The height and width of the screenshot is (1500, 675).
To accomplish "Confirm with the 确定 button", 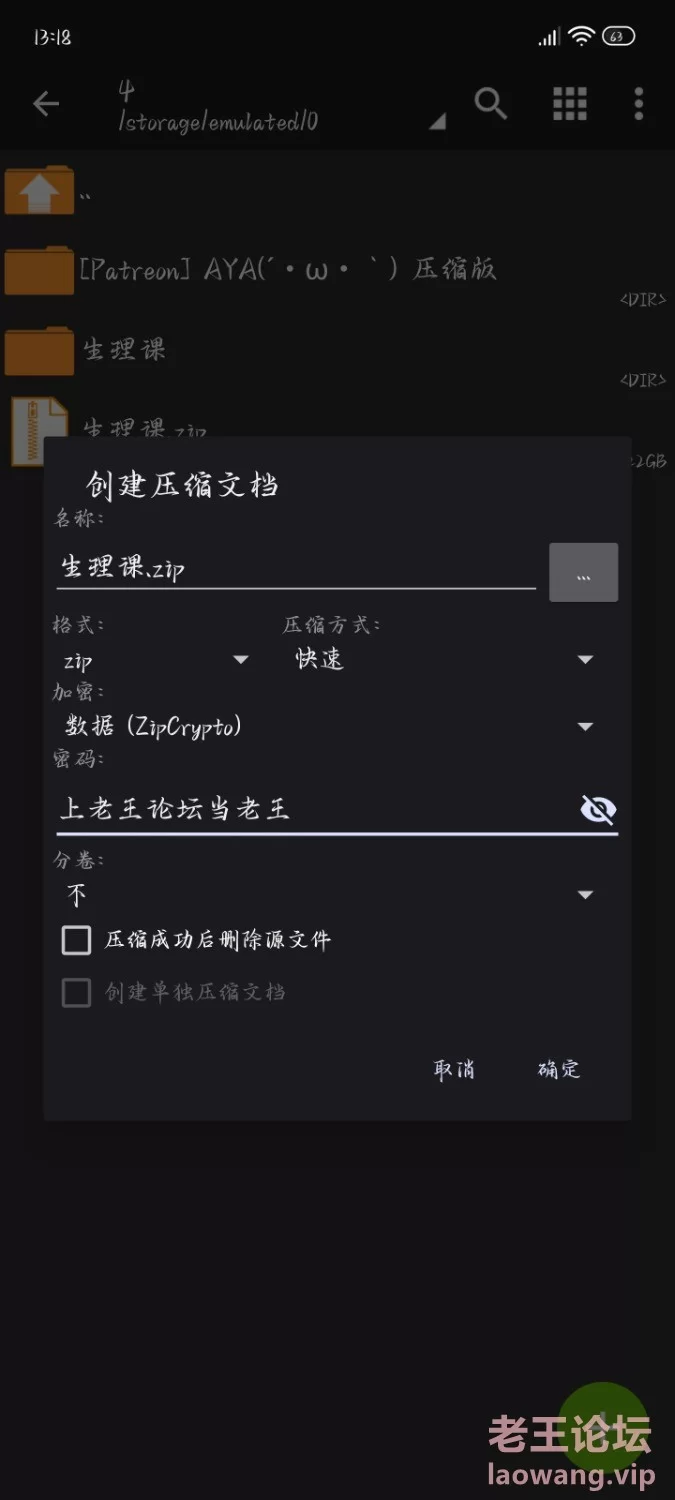I will (558, 1069).
